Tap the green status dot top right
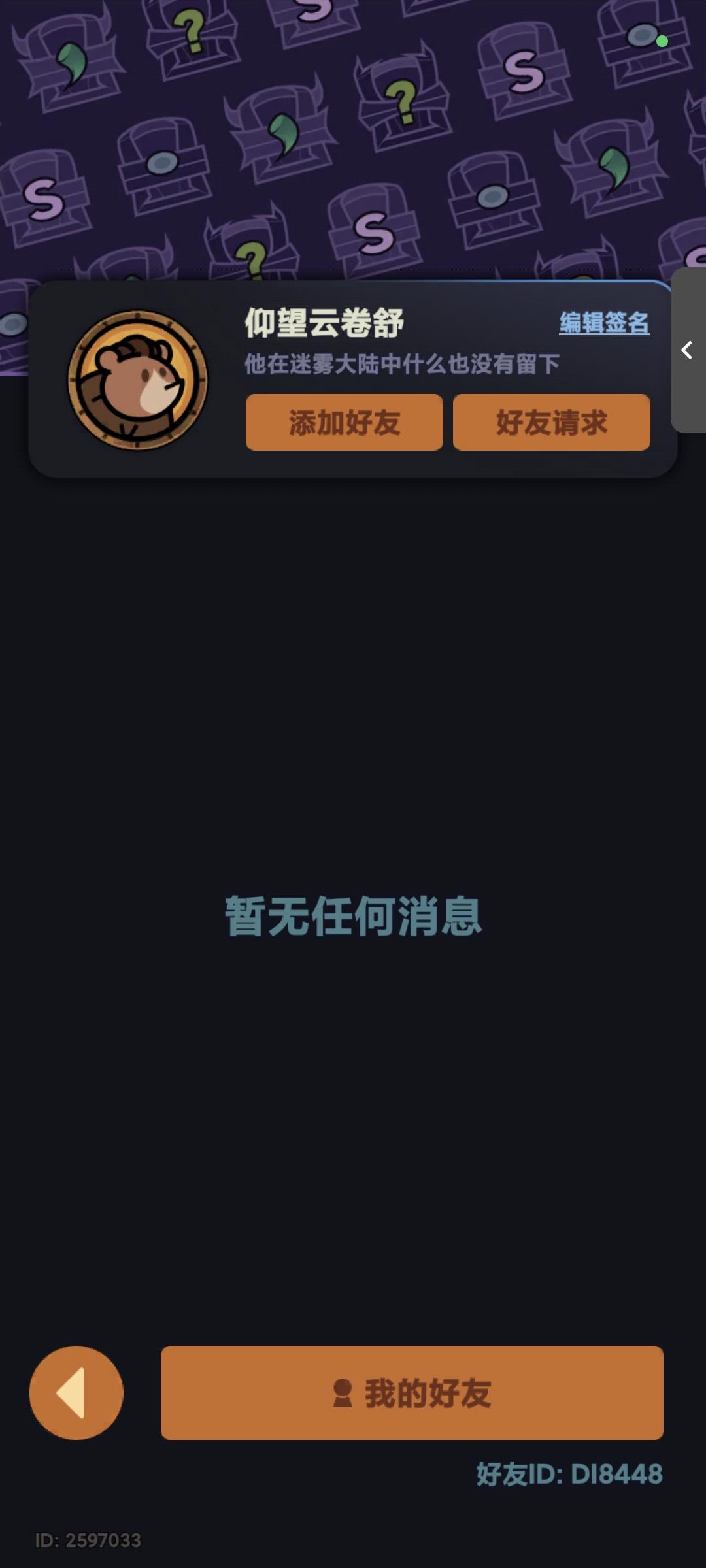Viewport: 706px width, 1568px height. coord(663,41)
